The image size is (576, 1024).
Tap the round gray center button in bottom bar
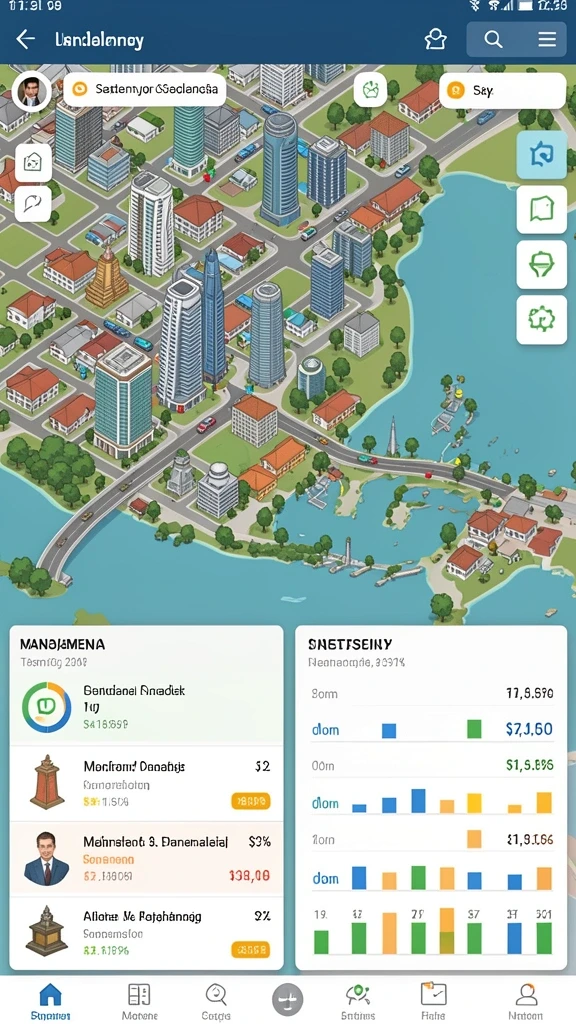(288, 999)
